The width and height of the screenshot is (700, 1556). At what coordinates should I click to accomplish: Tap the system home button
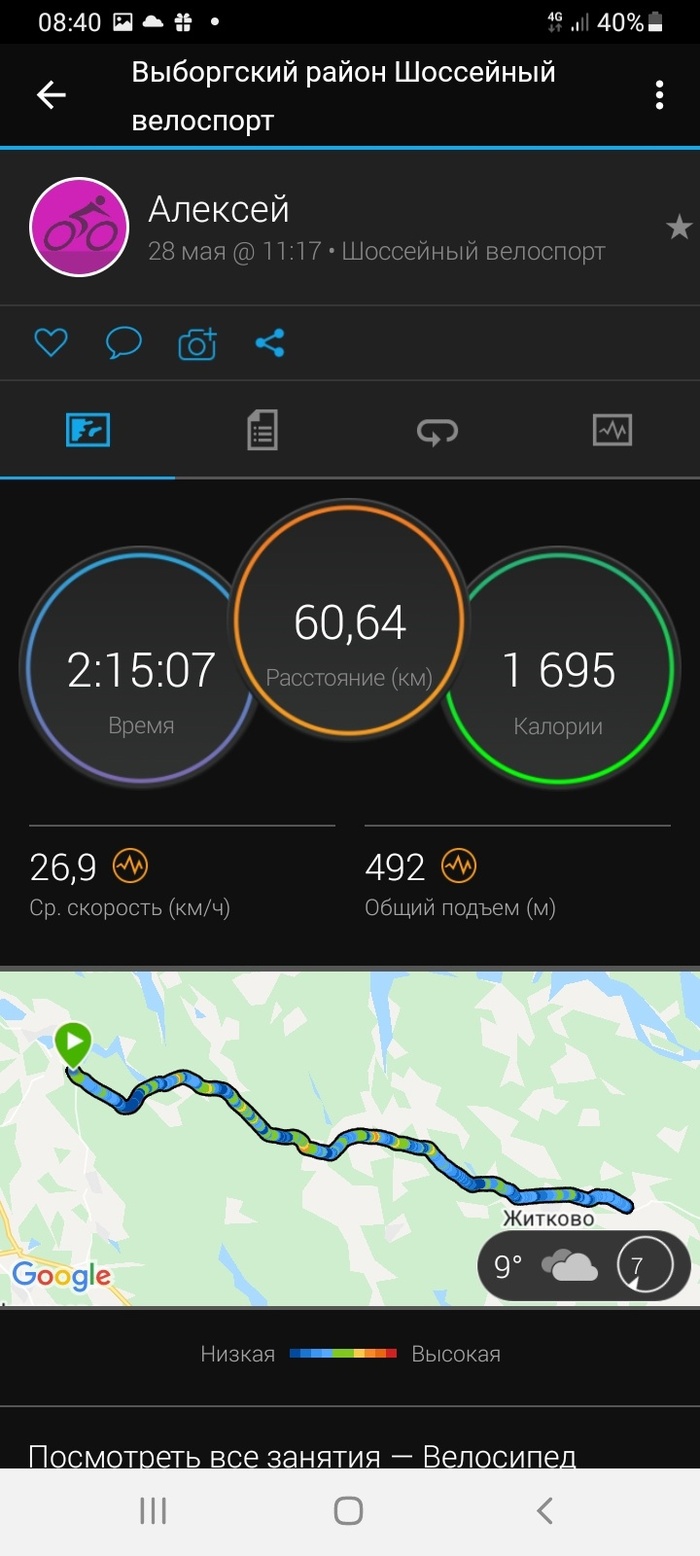(x=348, y=1510)
